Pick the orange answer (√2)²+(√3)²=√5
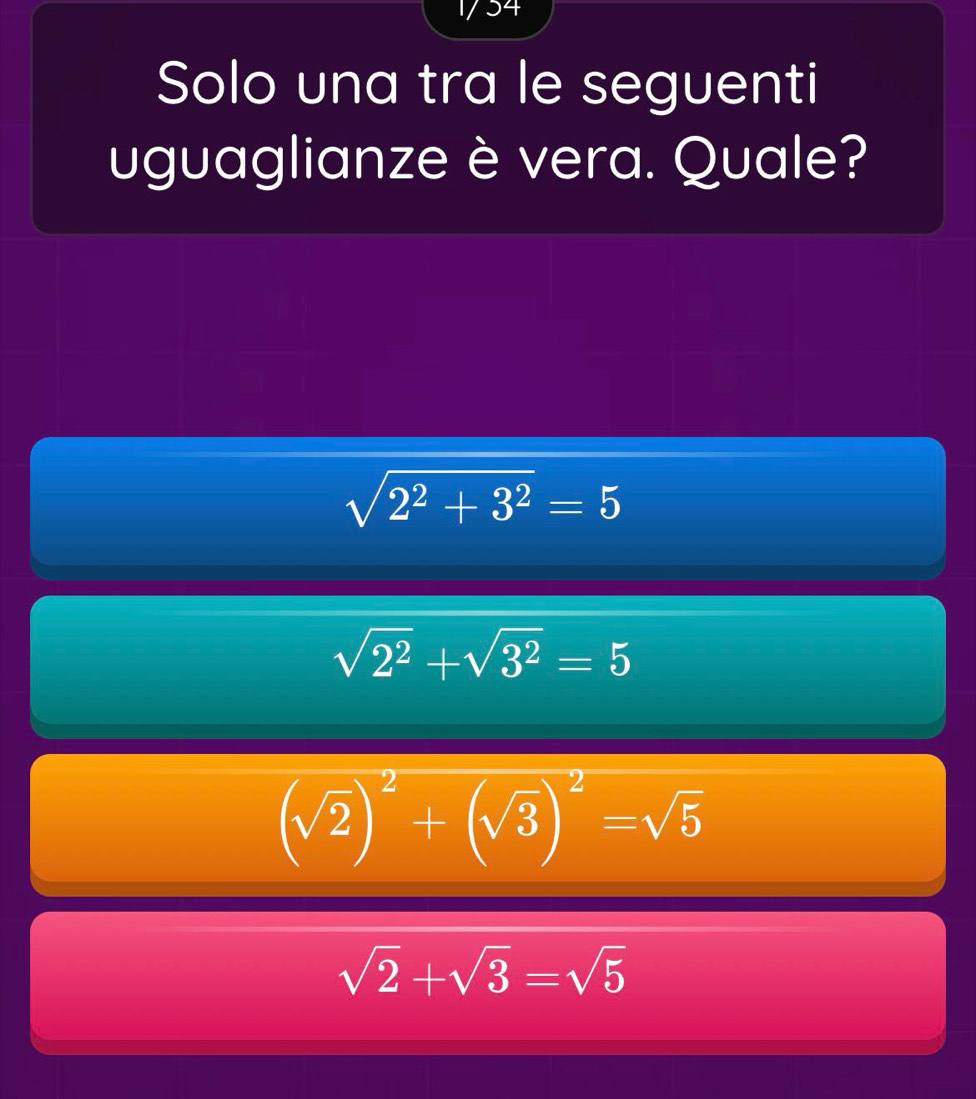 [x=487, y=820]
